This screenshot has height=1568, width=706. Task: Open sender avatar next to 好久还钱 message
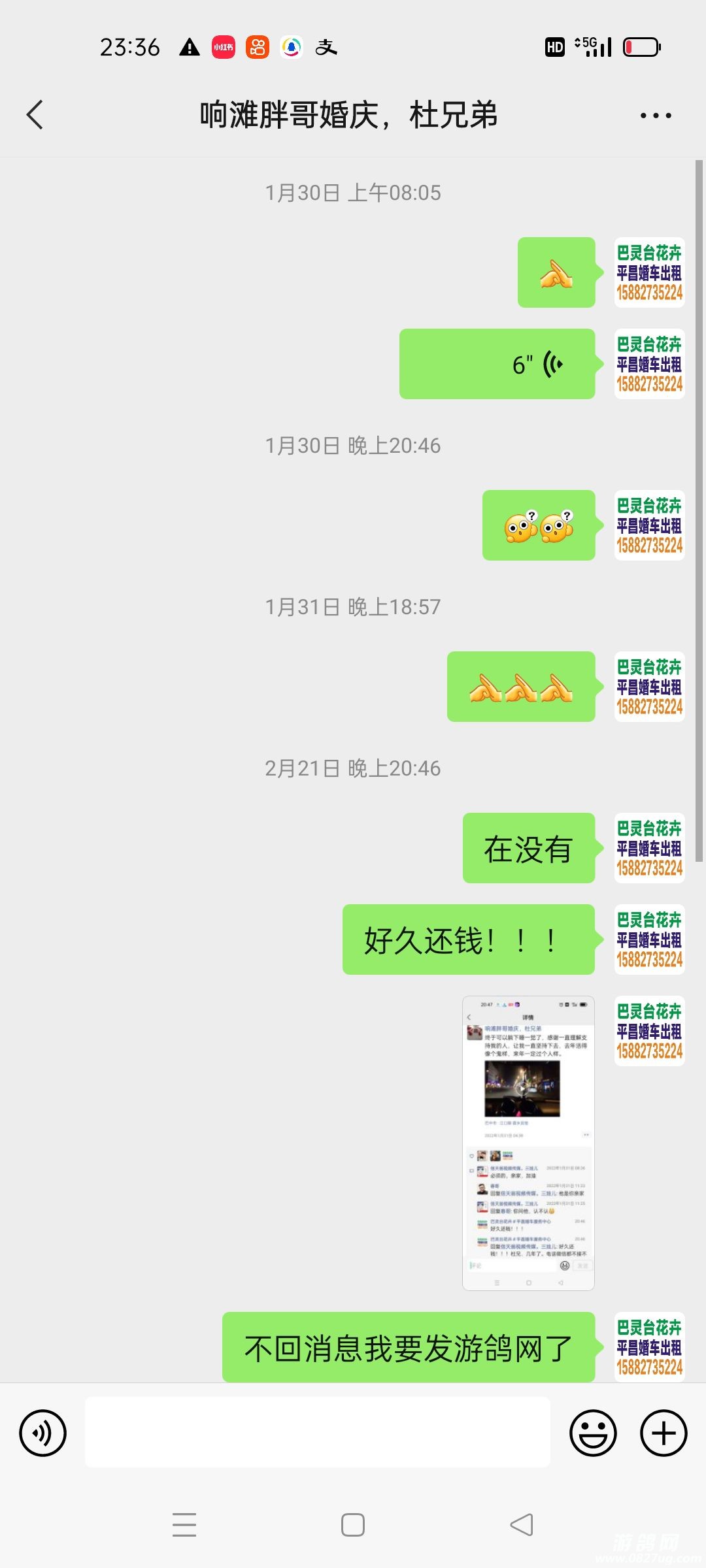click(649, 939)
